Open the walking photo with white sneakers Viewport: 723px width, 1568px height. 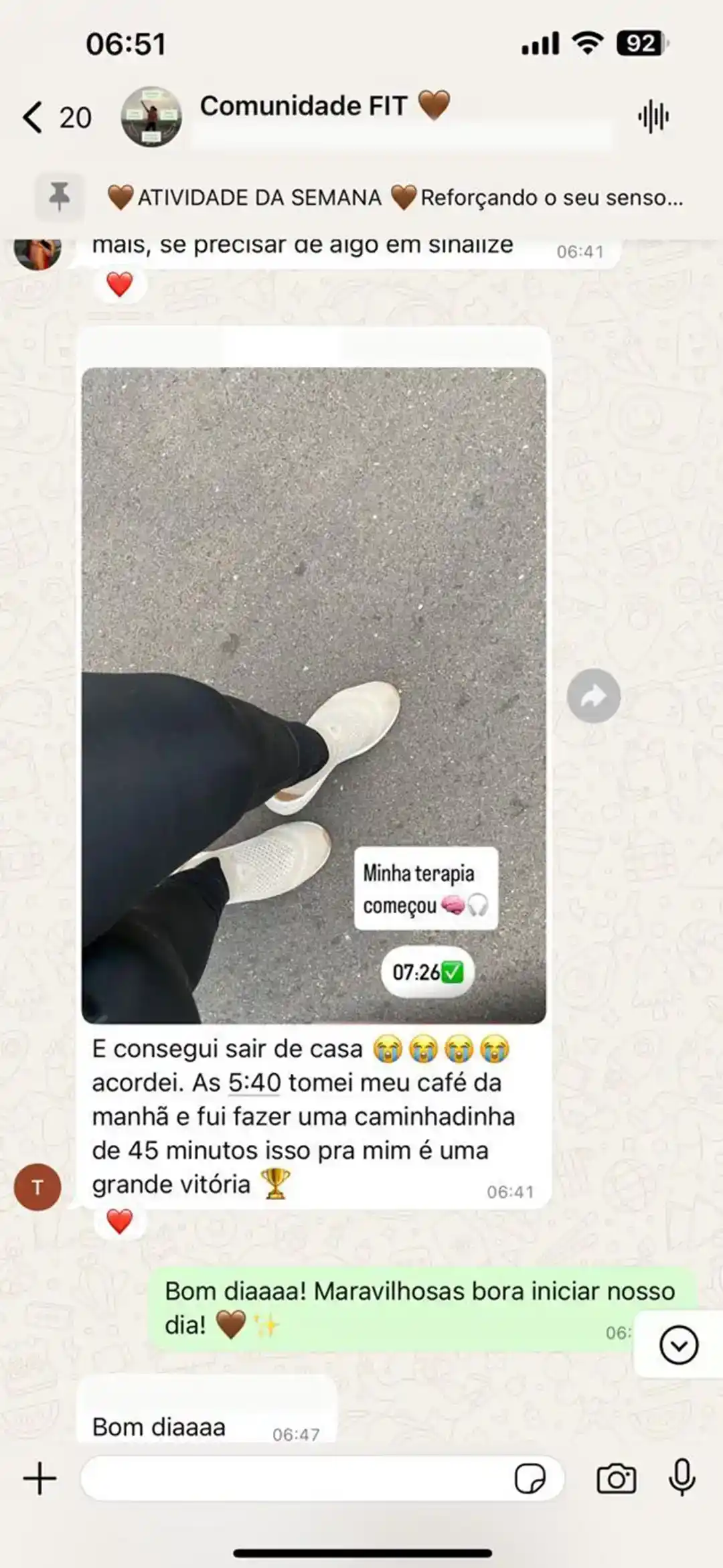313,694
